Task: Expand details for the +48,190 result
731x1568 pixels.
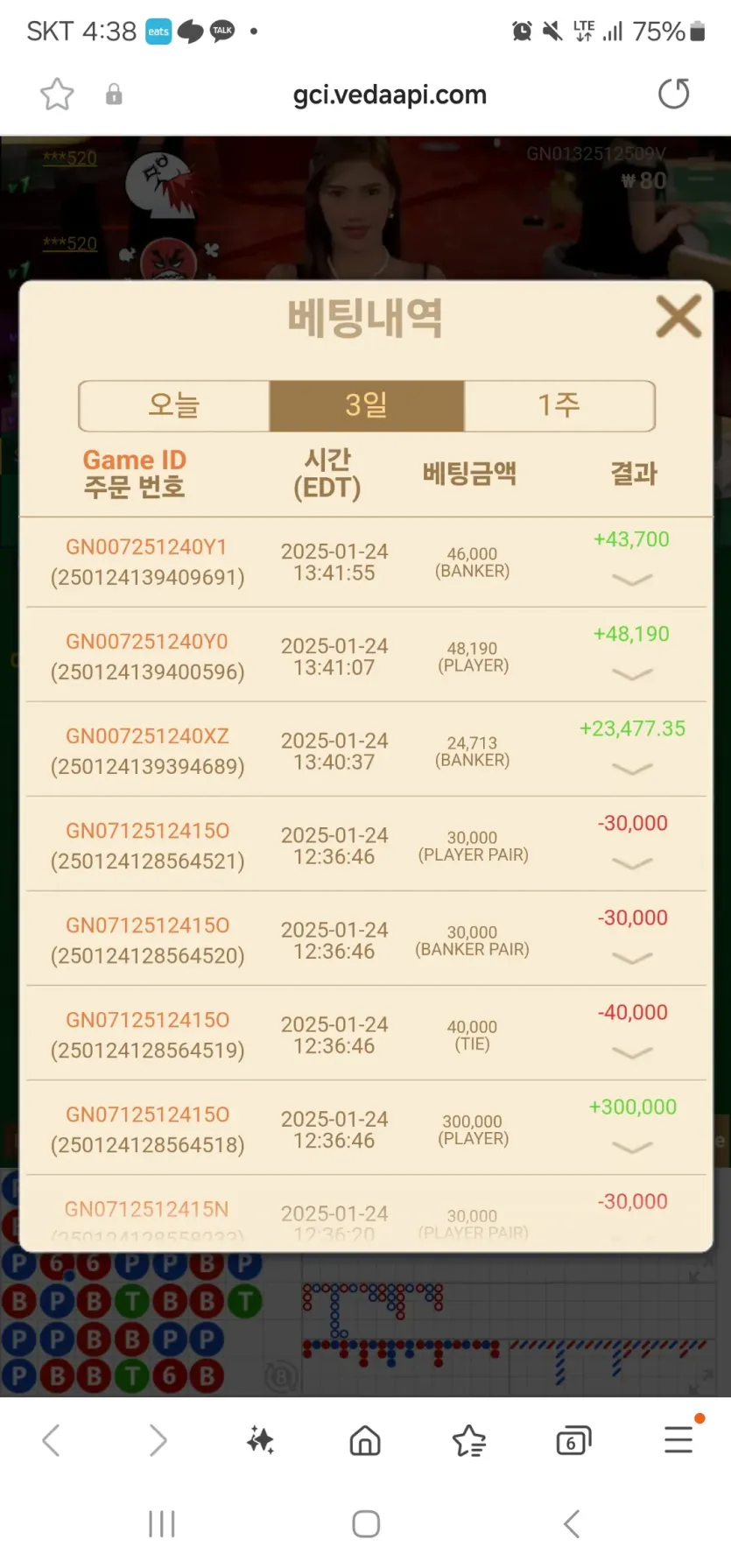Action: pos(632,674)
